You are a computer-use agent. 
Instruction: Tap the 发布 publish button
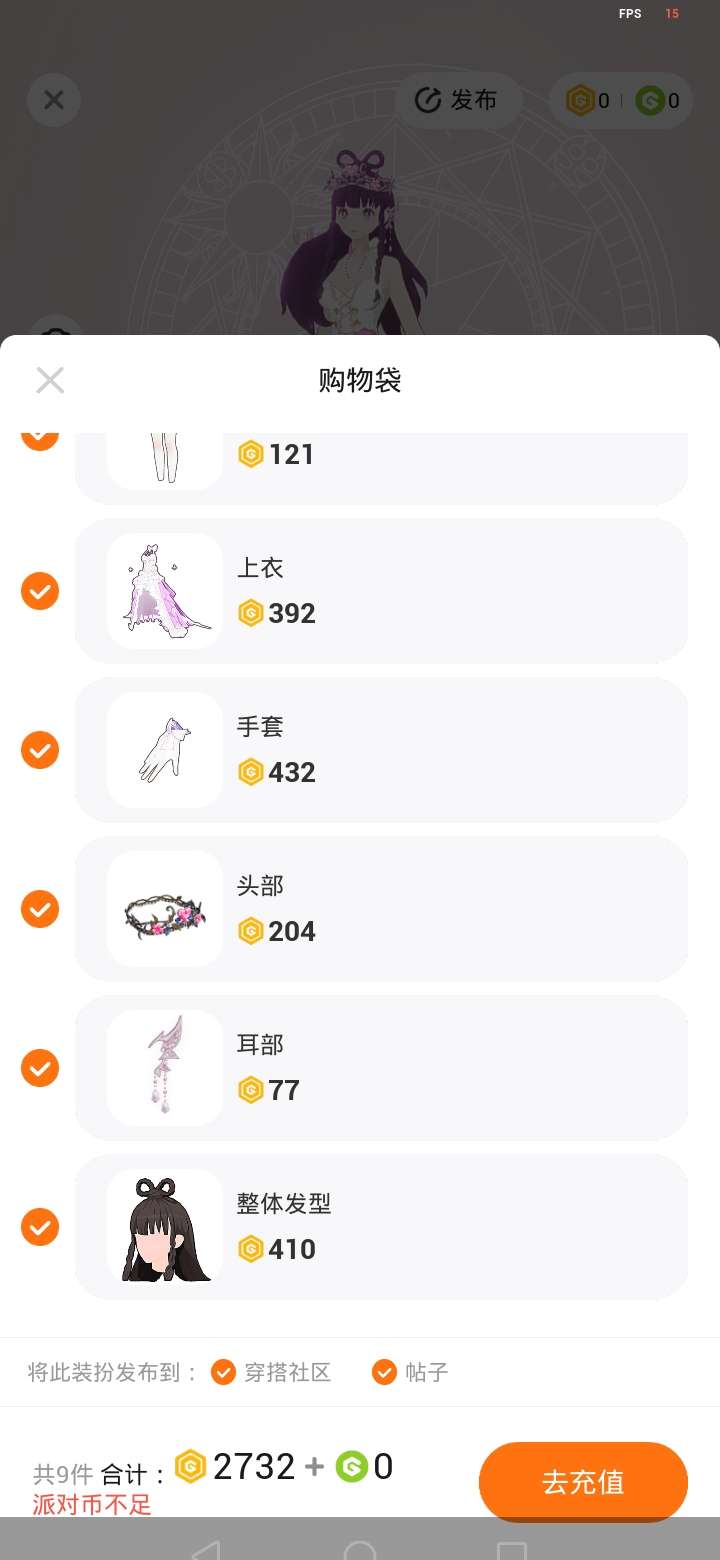456,100
